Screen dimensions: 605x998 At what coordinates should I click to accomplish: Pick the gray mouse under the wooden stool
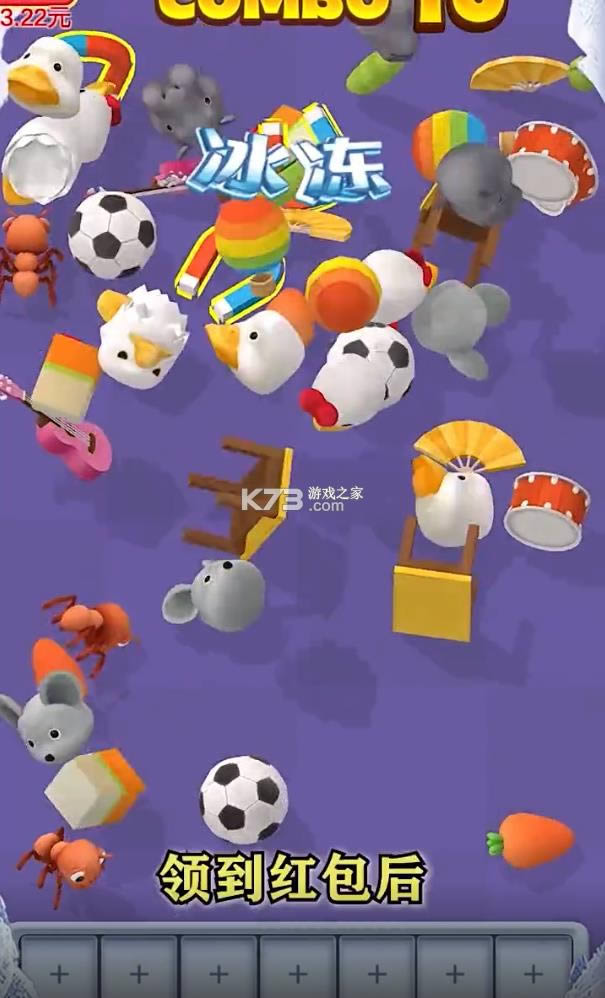point(216,595)
